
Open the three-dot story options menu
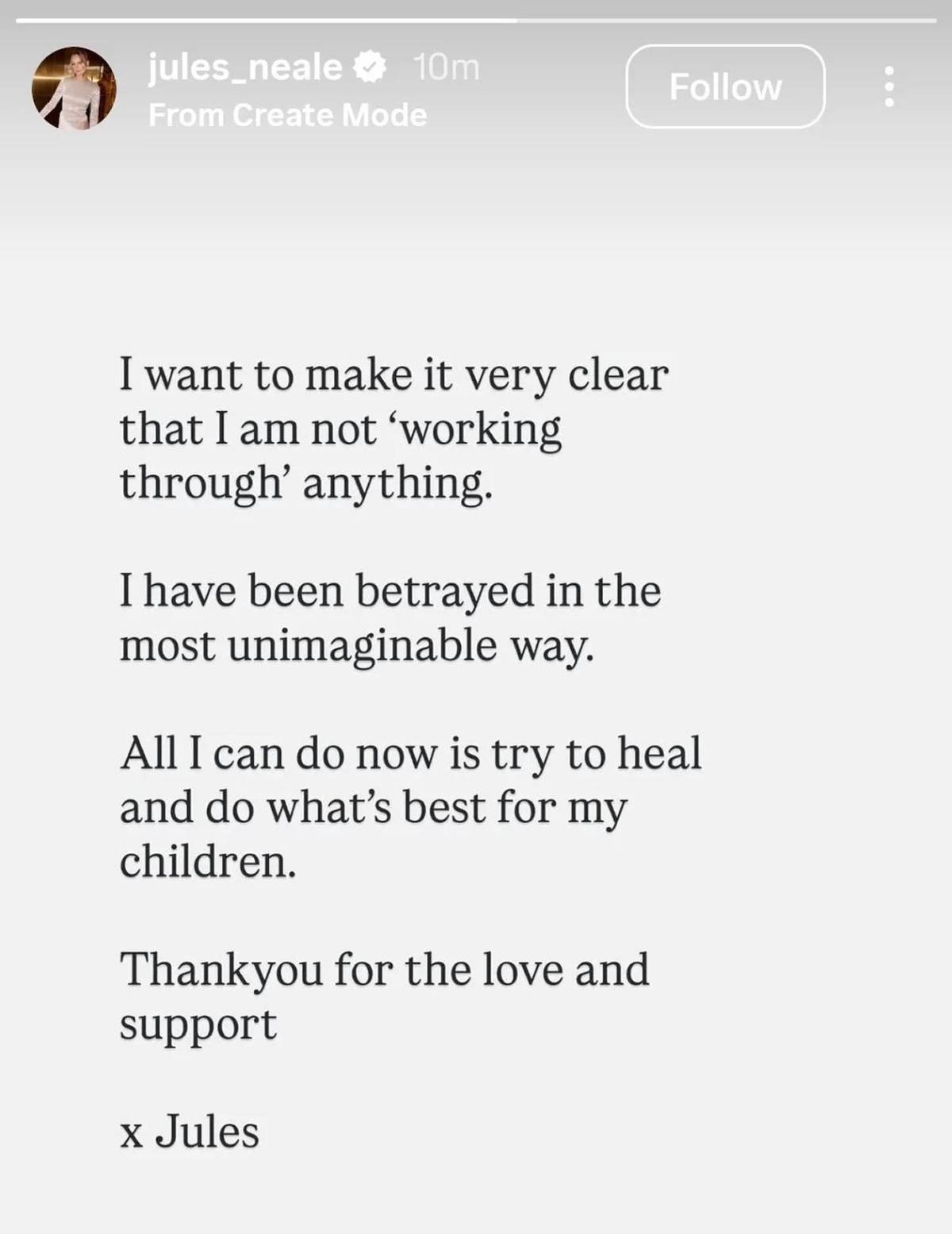[x=889, y=86]
